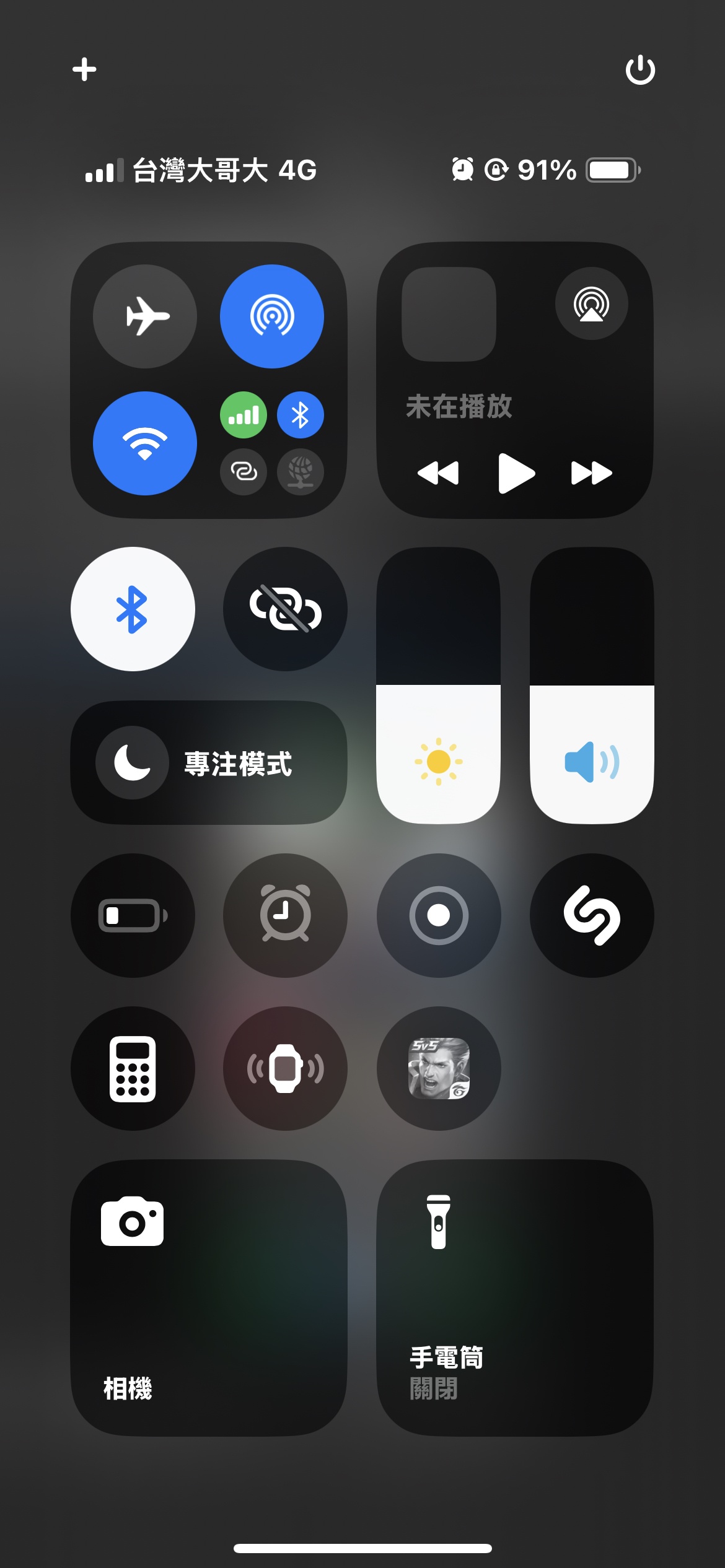
Task: Disable Wi-Fi
Action: pos(145,443)
